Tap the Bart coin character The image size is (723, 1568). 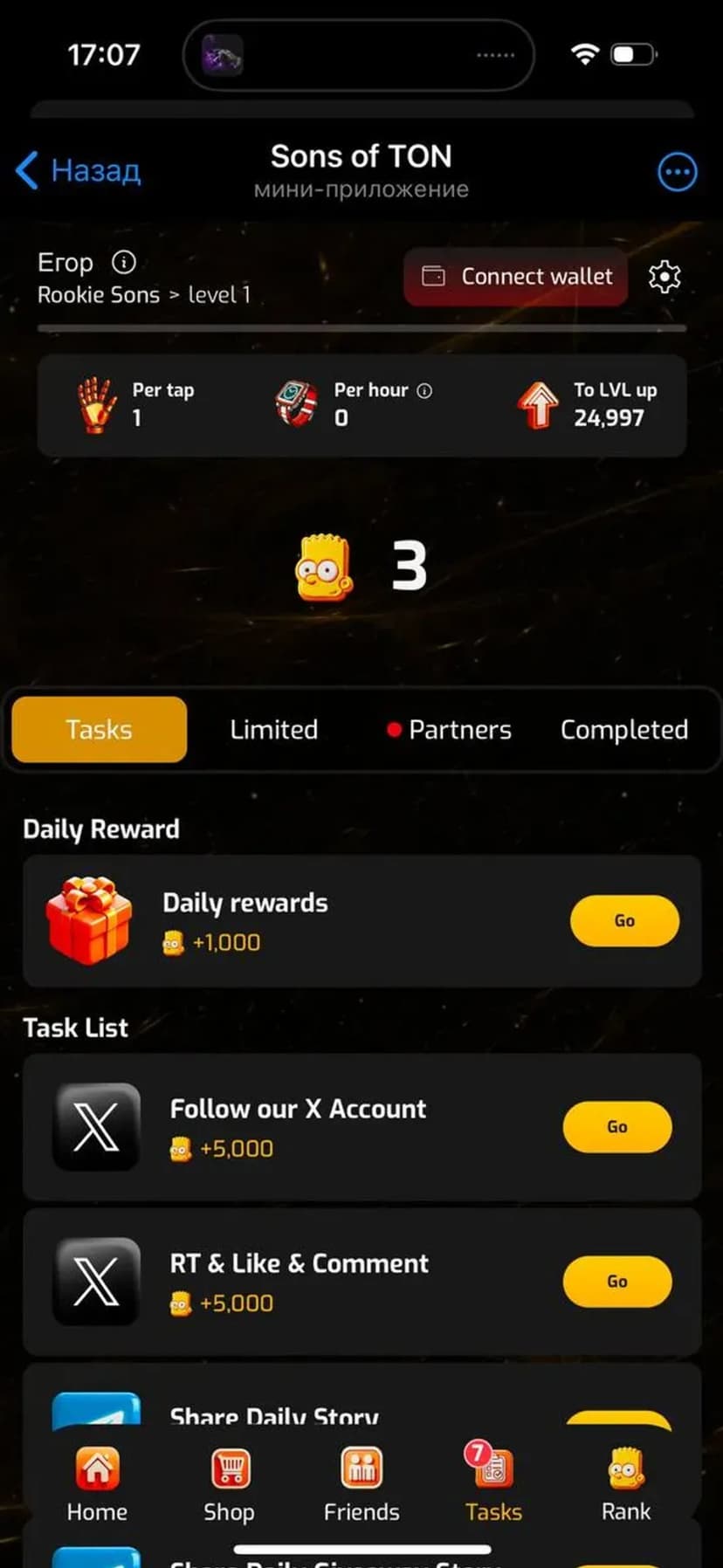[x=325, y=567]
